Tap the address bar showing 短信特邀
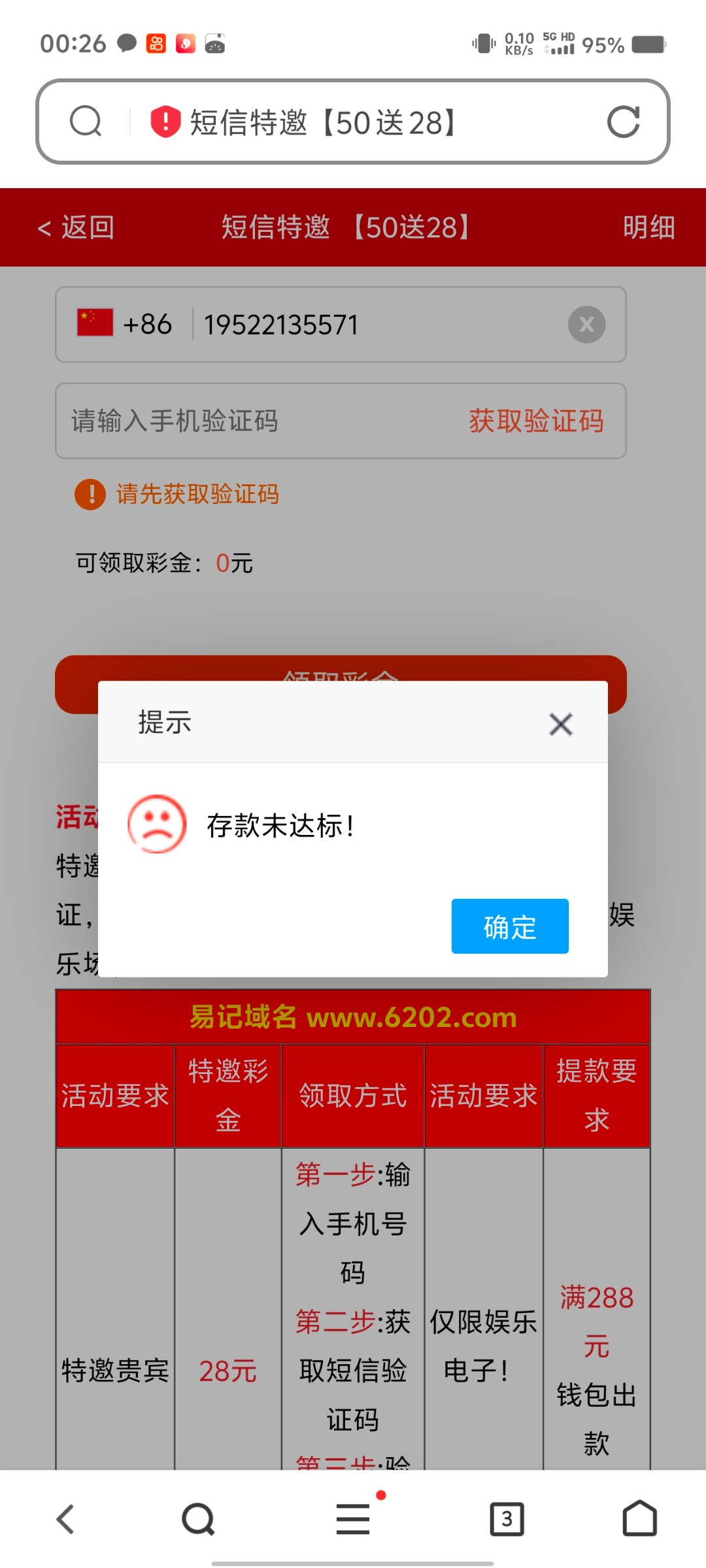This screenshot has height=1568, width=706. pyautogui.click(x=353, y=122)
